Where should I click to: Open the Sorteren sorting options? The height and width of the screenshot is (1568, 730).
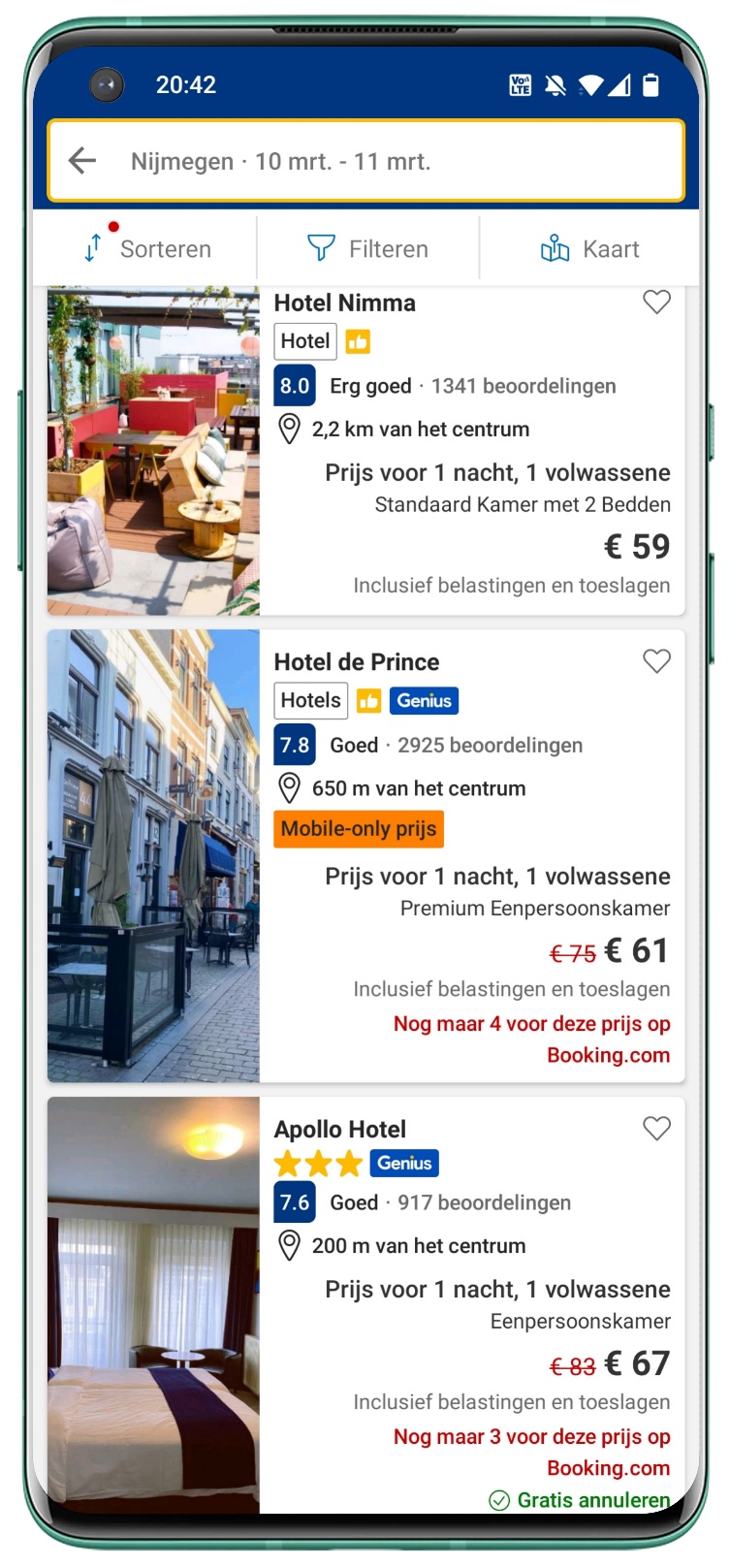(x=147, y=249)
